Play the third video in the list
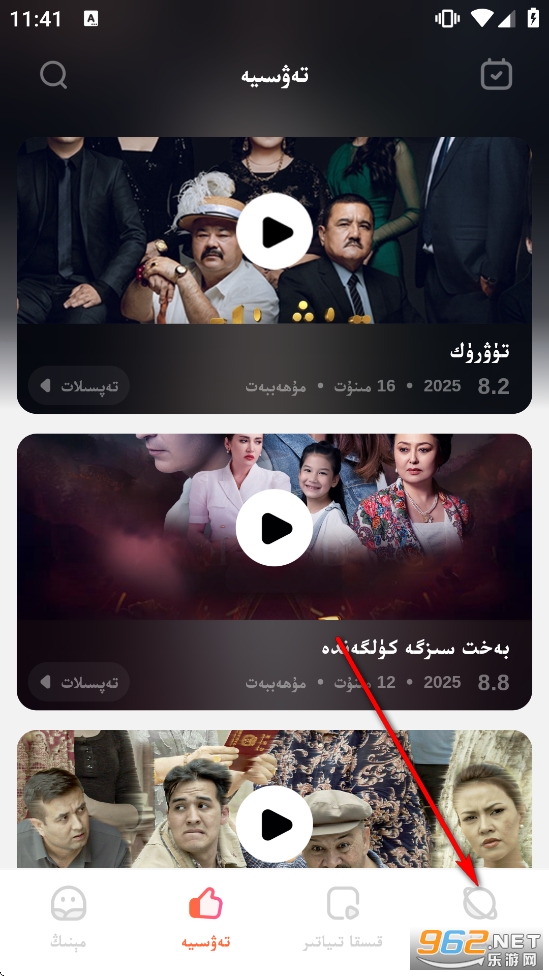Viewport: 549px width, 976px height. click(x=274, y=824)
